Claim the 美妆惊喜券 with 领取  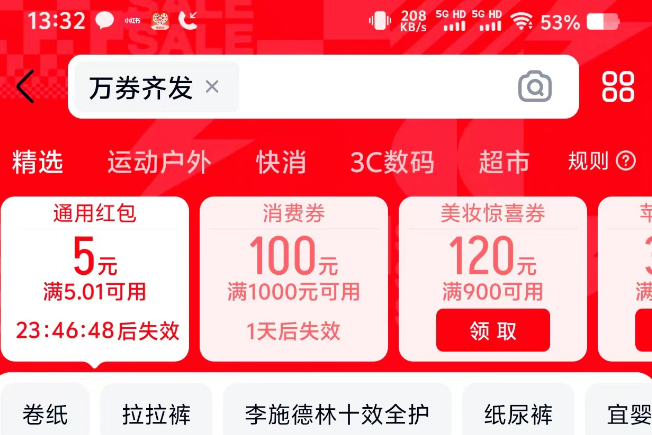pos(493,331)
